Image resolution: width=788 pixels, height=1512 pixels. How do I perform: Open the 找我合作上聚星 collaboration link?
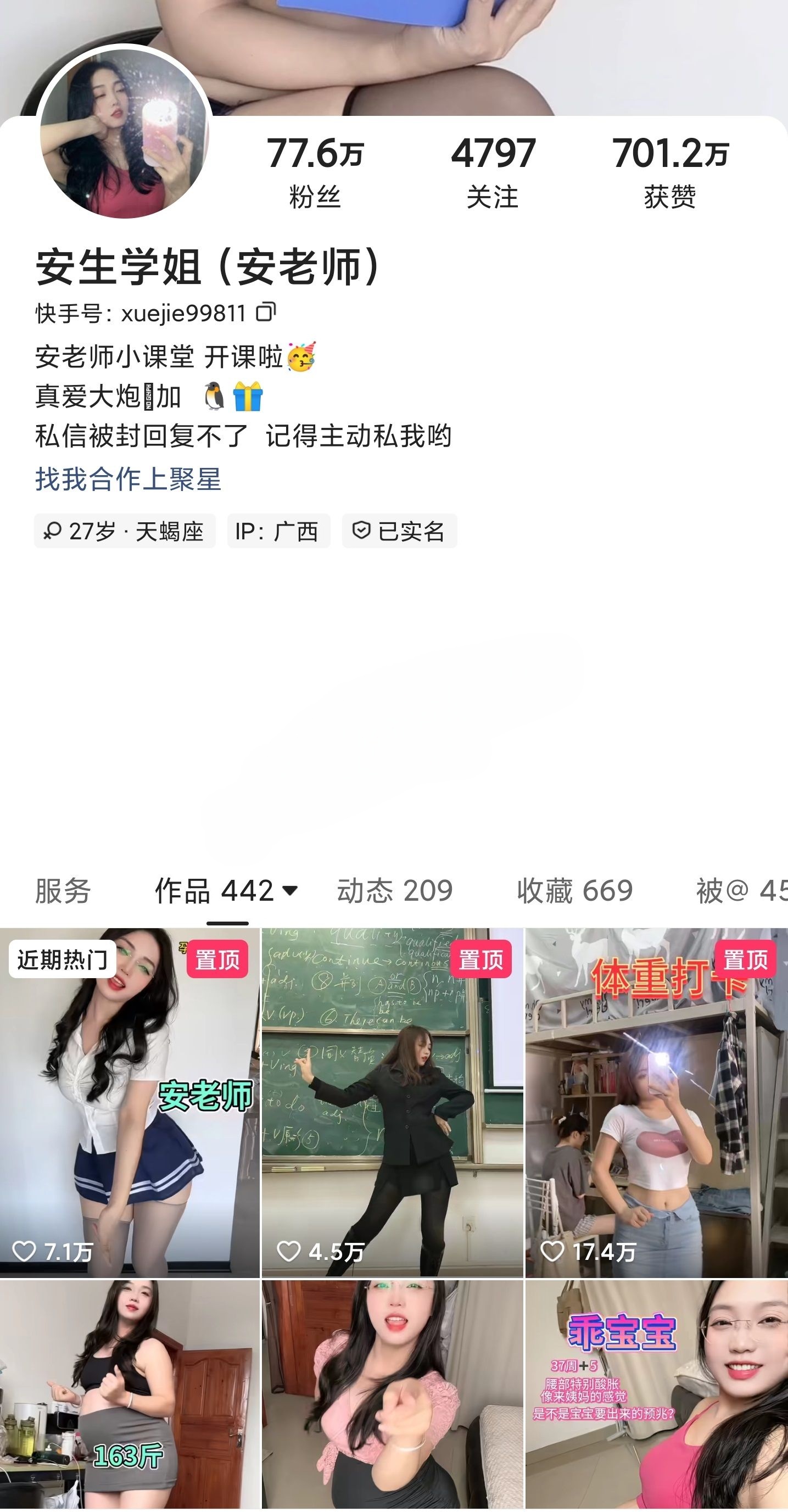pyautogui.click(x=130, y=480)
